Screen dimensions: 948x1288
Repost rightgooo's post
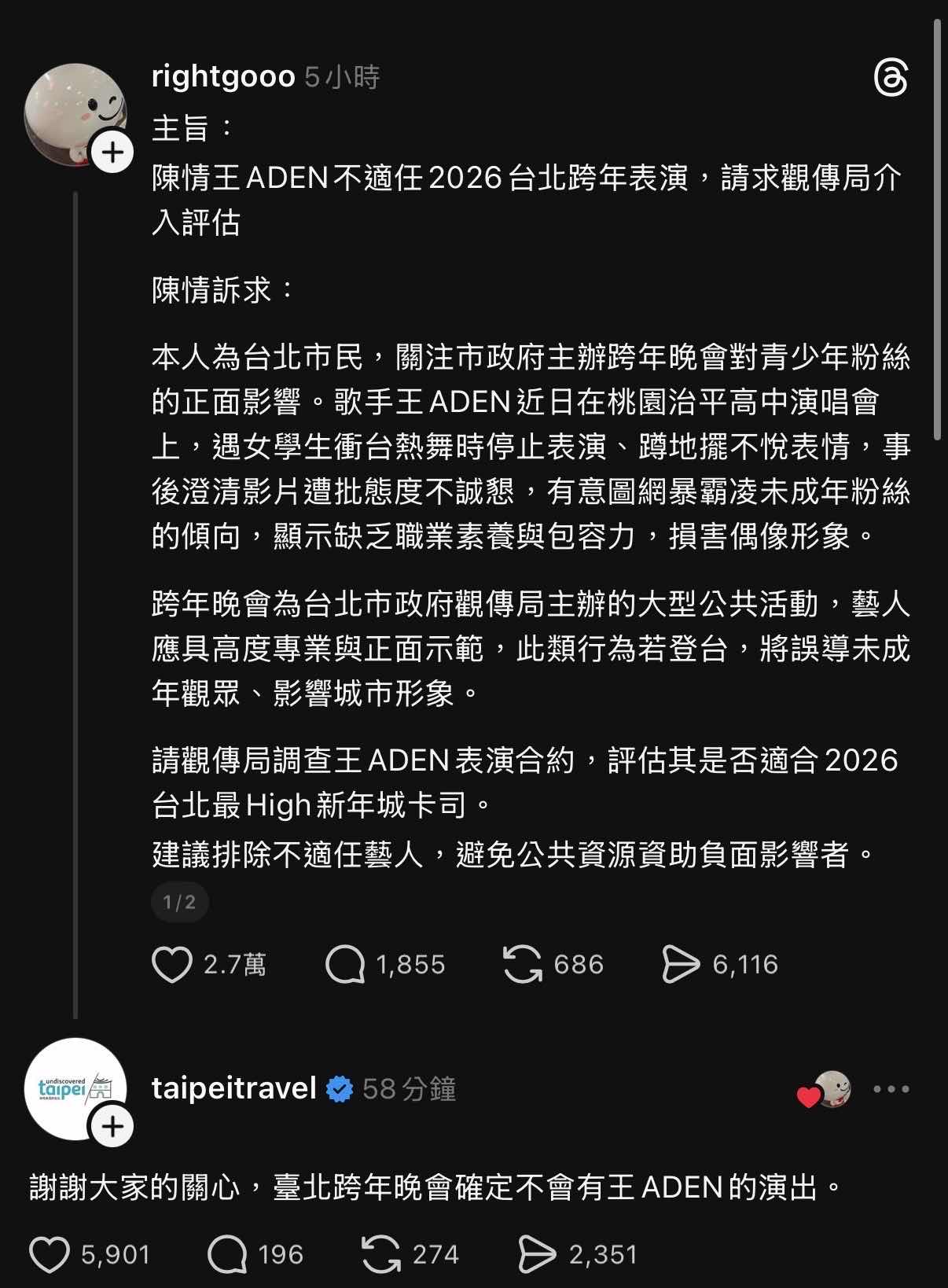(522, 965)
